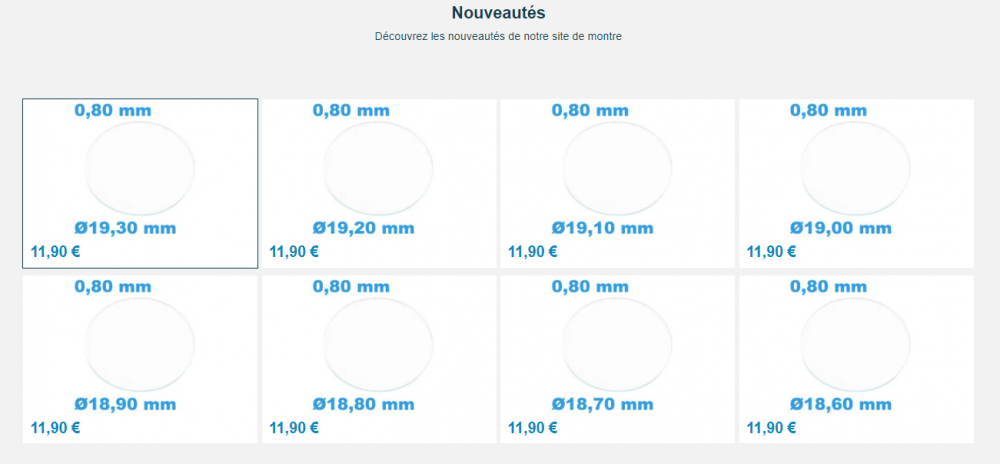View the Ø18,80 mm glass product
Image resolution: width=1000 pixels, height=464 pixels.
pyautogui.click(x=378, y=346)
